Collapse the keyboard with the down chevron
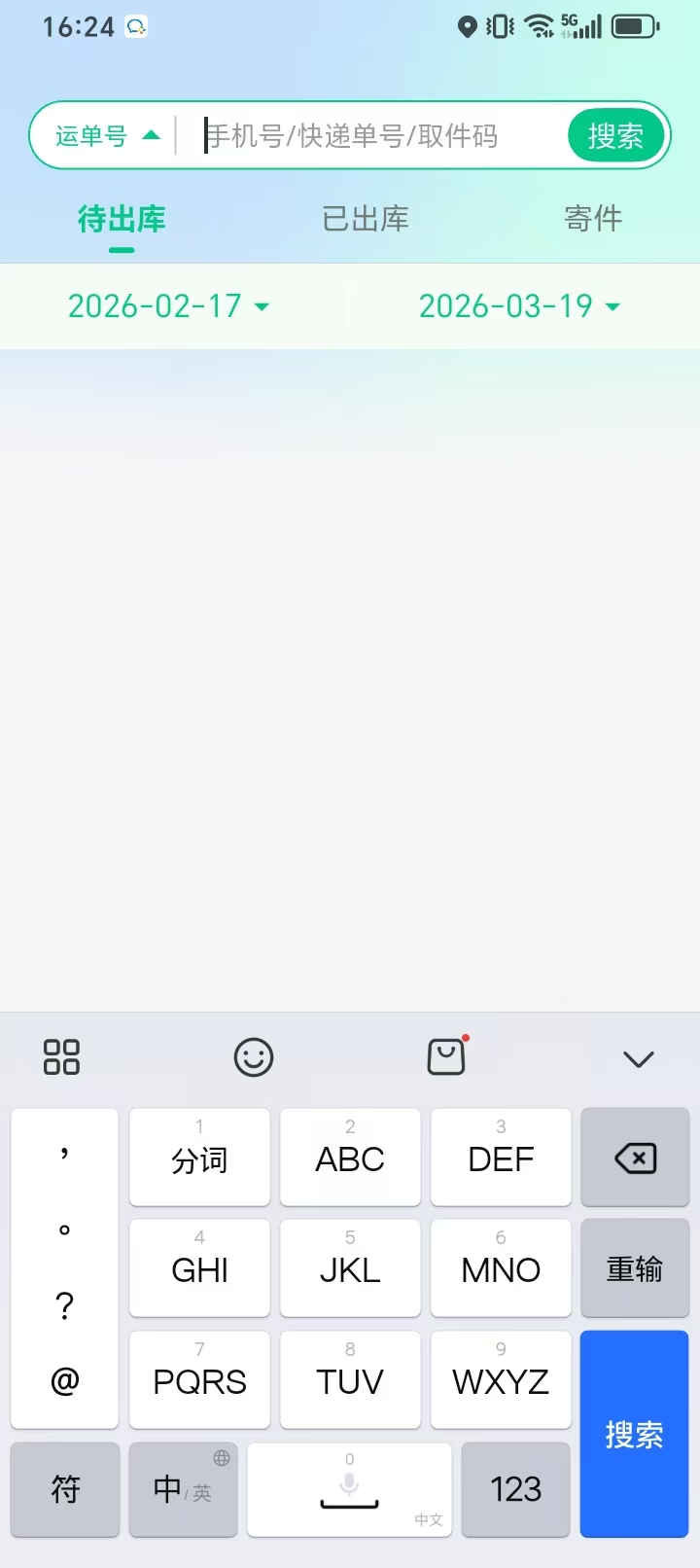 (639, 1058)
